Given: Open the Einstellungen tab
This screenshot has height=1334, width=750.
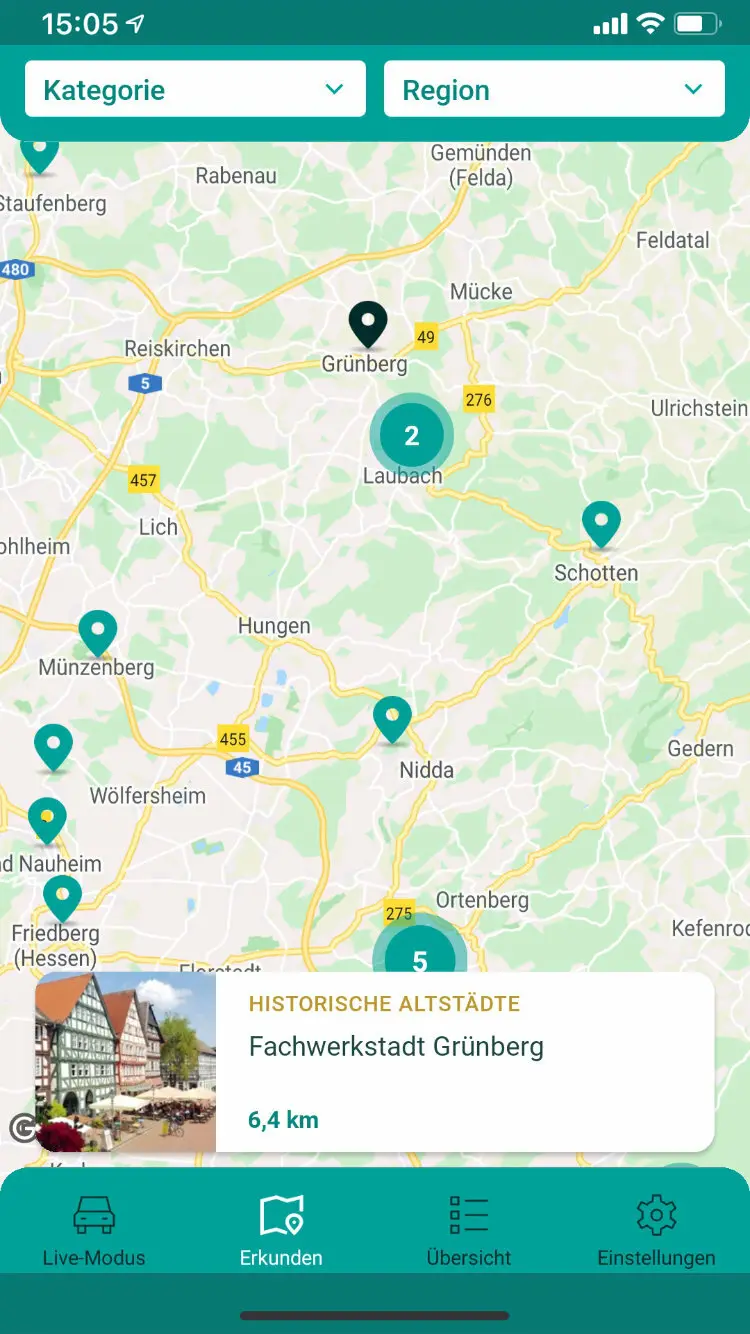Looking at the screenshot, I should (656, 1230).
